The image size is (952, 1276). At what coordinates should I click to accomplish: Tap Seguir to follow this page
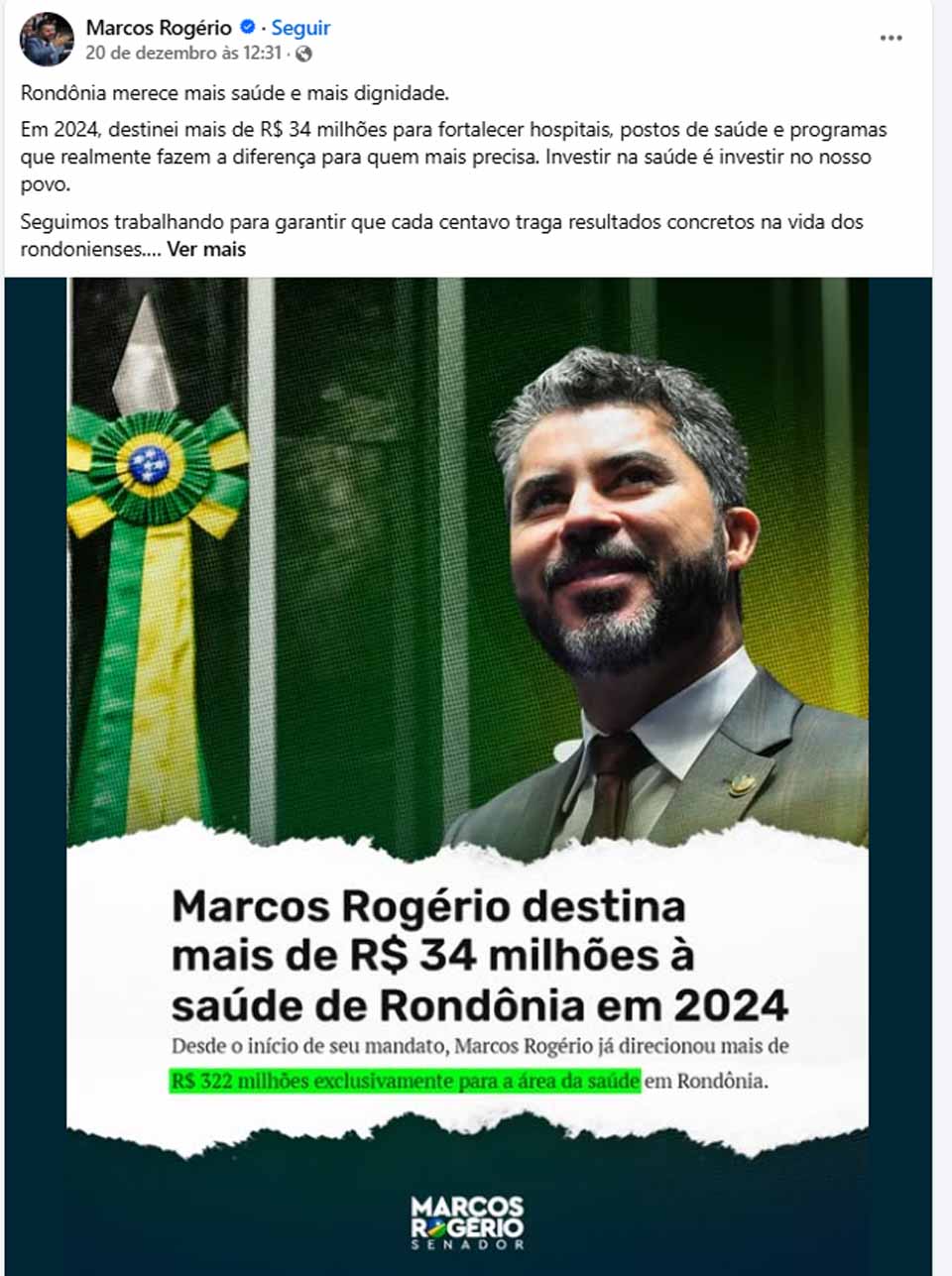pyautogui.click(x=300, y=28)
